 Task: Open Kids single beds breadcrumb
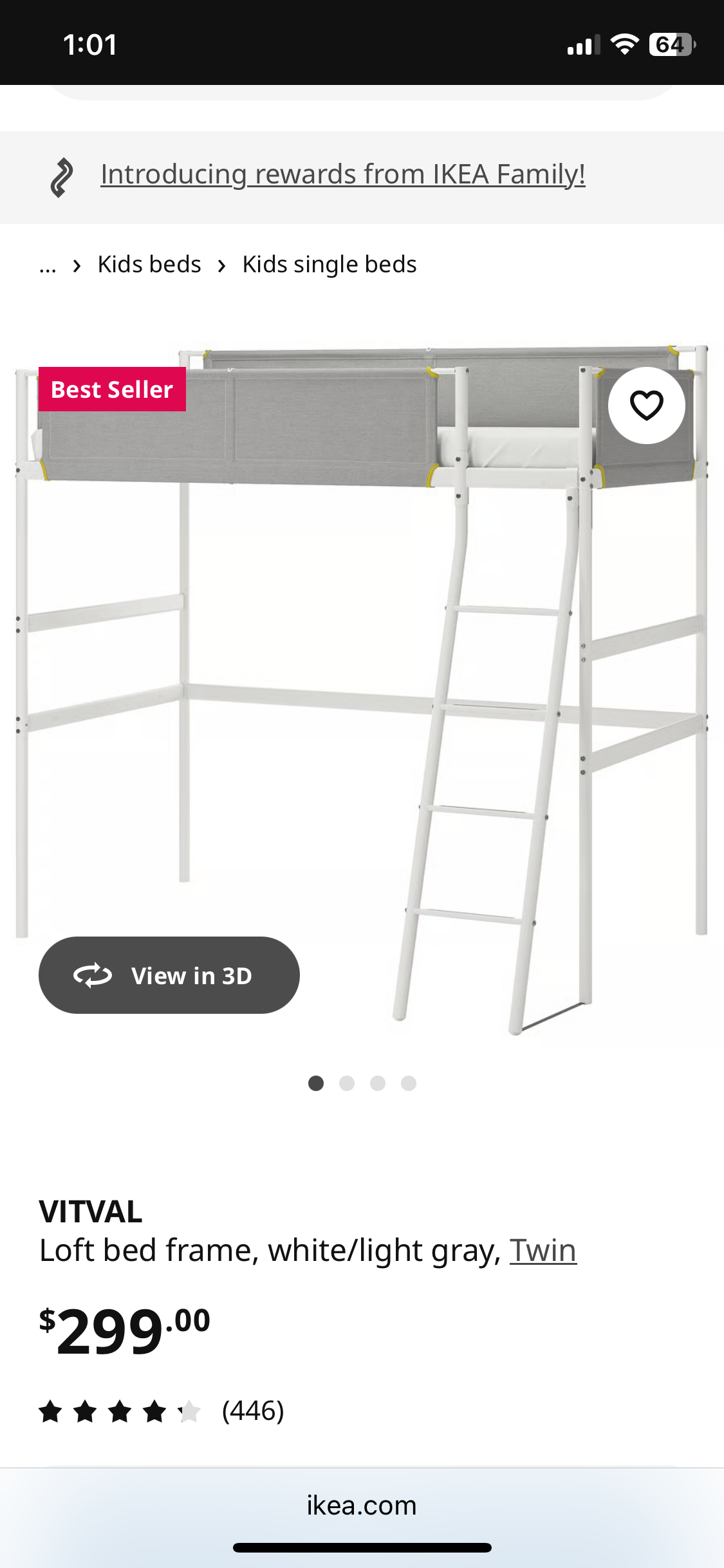330,265
